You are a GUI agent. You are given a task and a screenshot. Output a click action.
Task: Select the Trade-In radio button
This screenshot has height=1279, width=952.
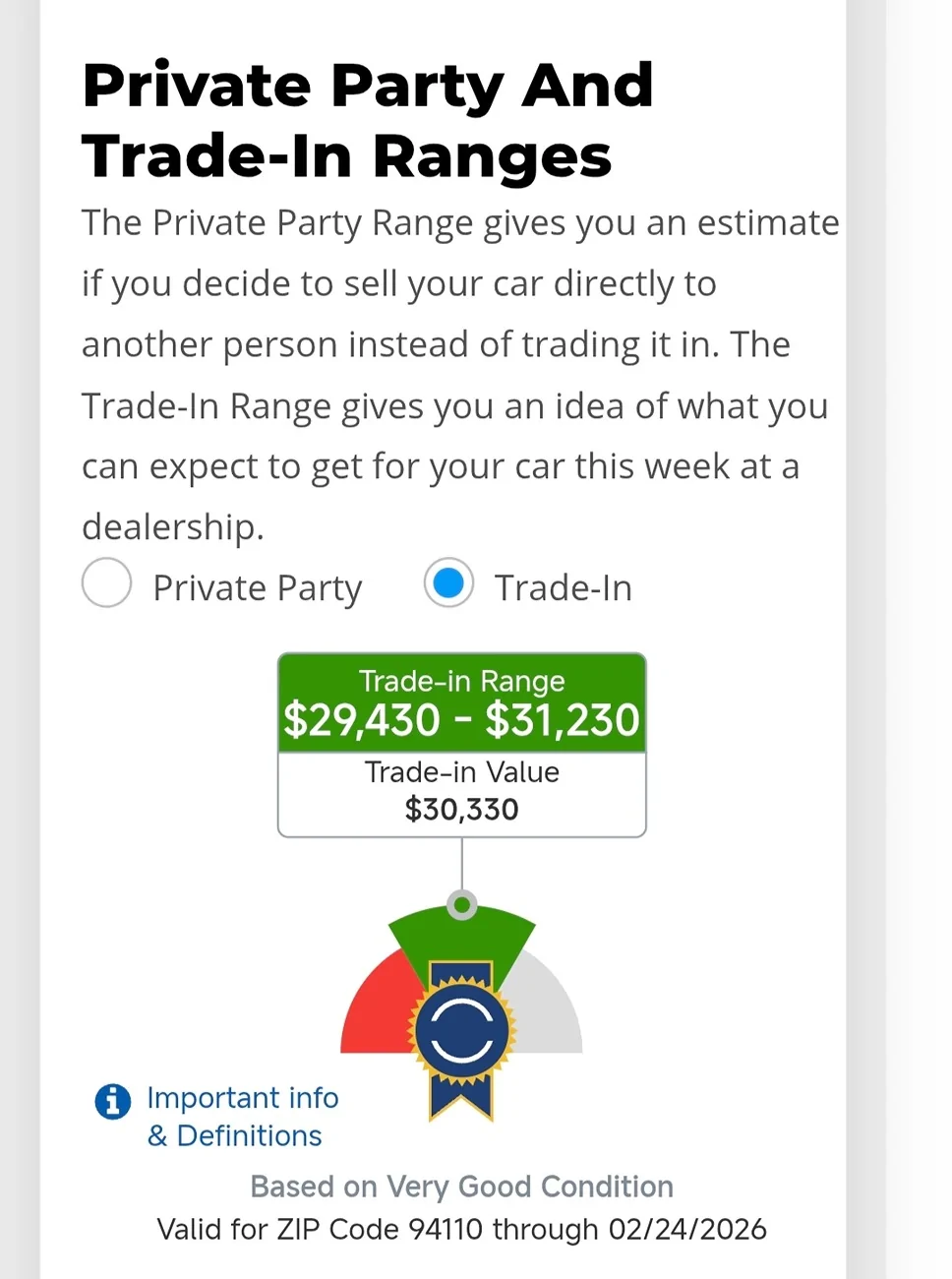448,583
